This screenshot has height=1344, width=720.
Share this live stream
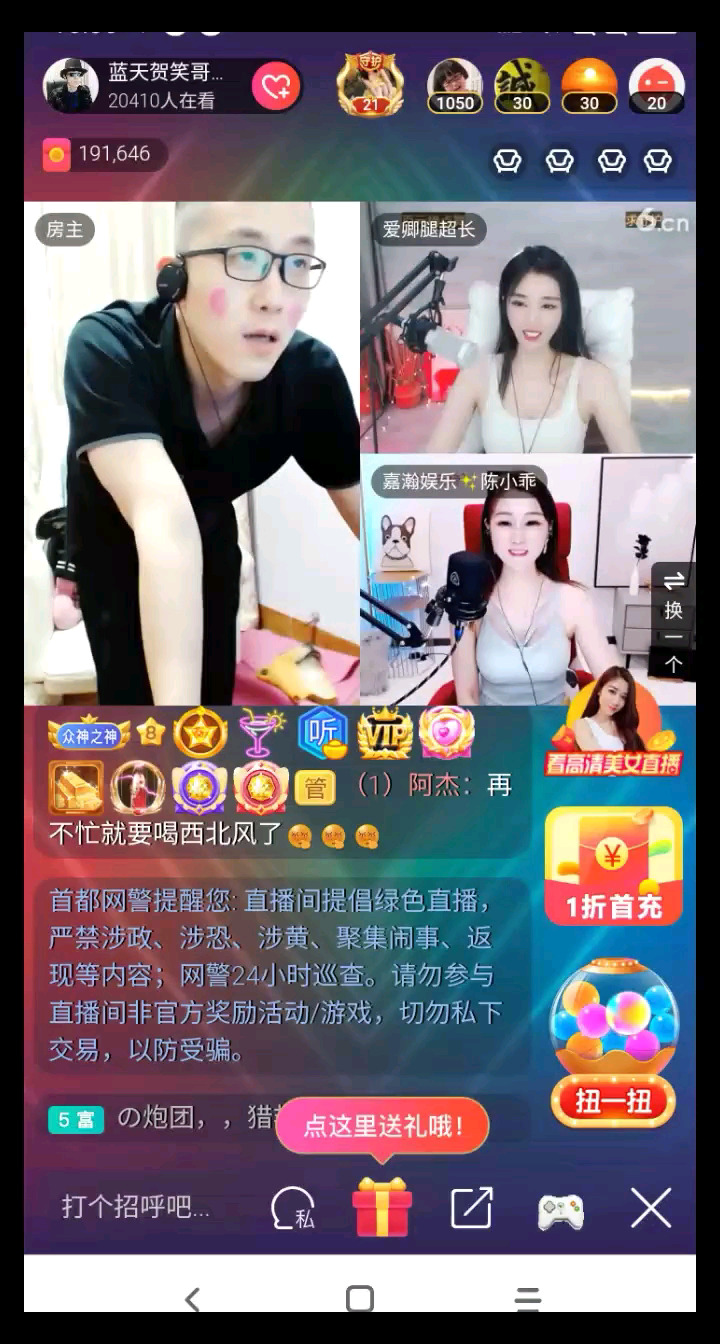pyautogui.click(x=471, y=1208)
